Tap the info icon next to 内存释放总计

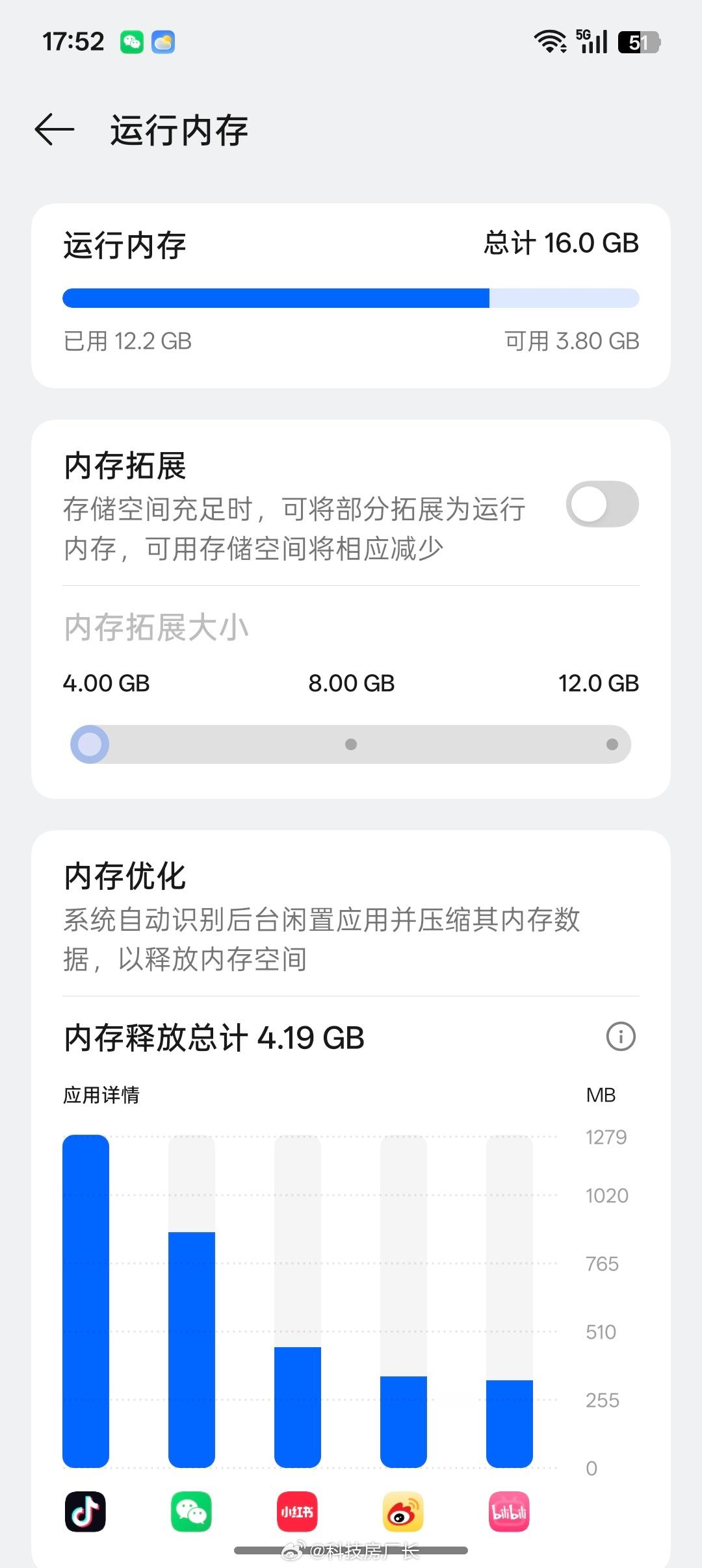621,1037
